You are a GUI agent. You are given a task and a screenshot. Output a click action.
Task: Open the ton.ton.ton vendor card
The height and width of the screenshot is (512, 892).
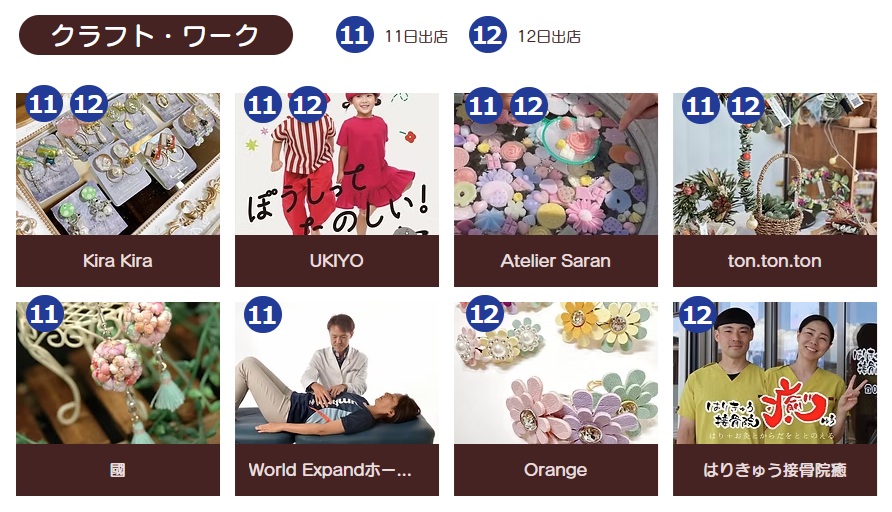(x=774, y=190)
